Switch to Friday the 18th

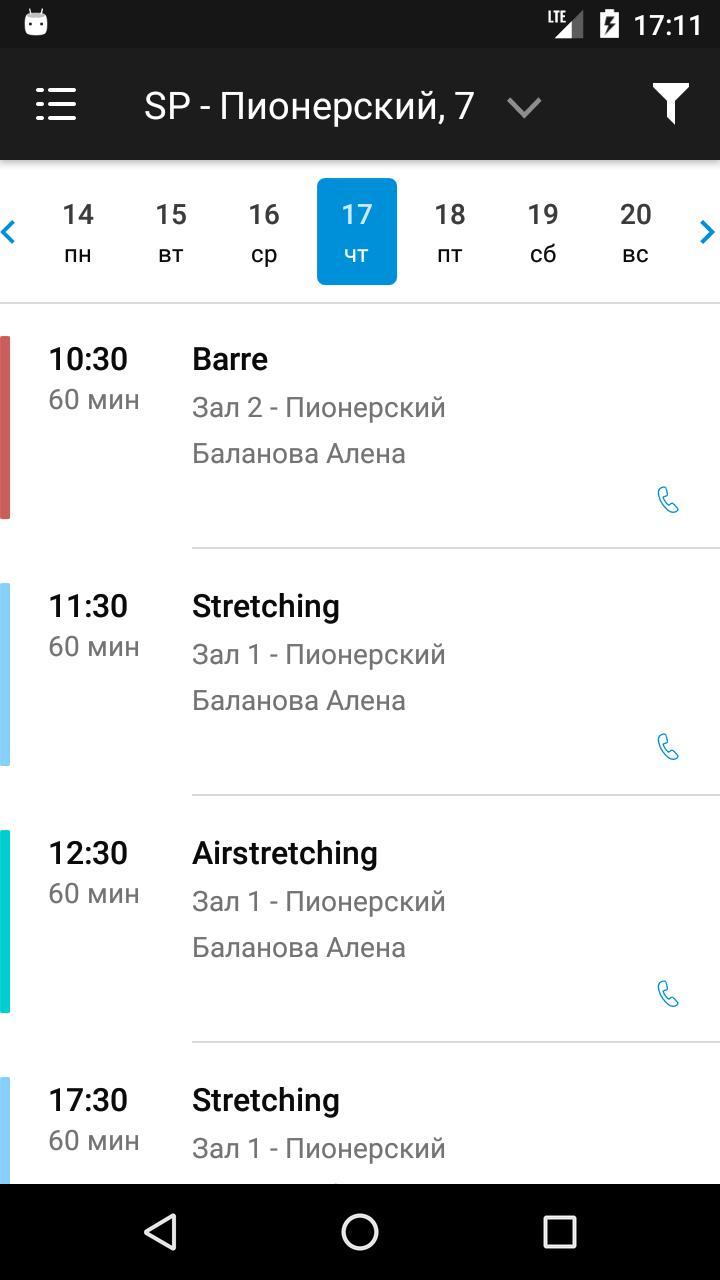tap(450, 232)
